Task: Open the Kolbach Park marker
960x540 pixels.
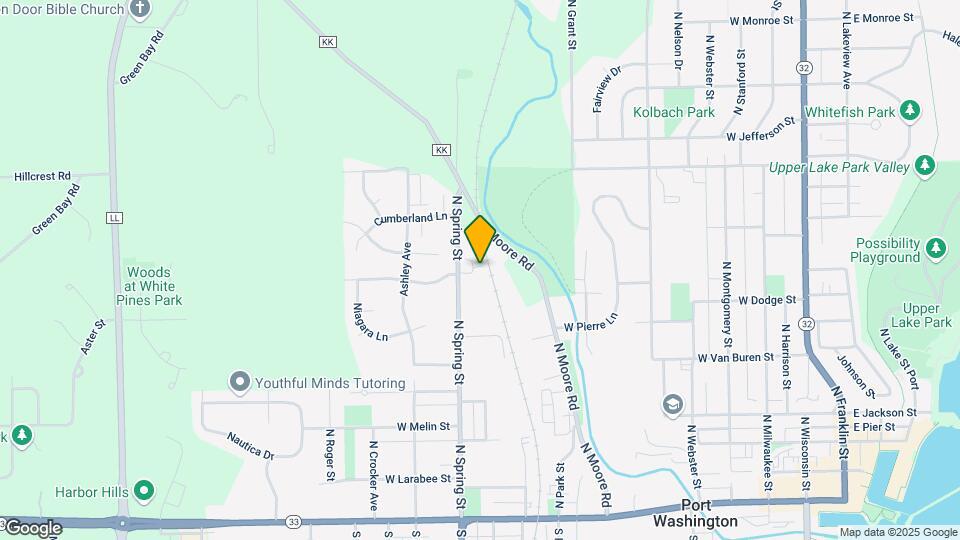Action: (x=673, y=112)
